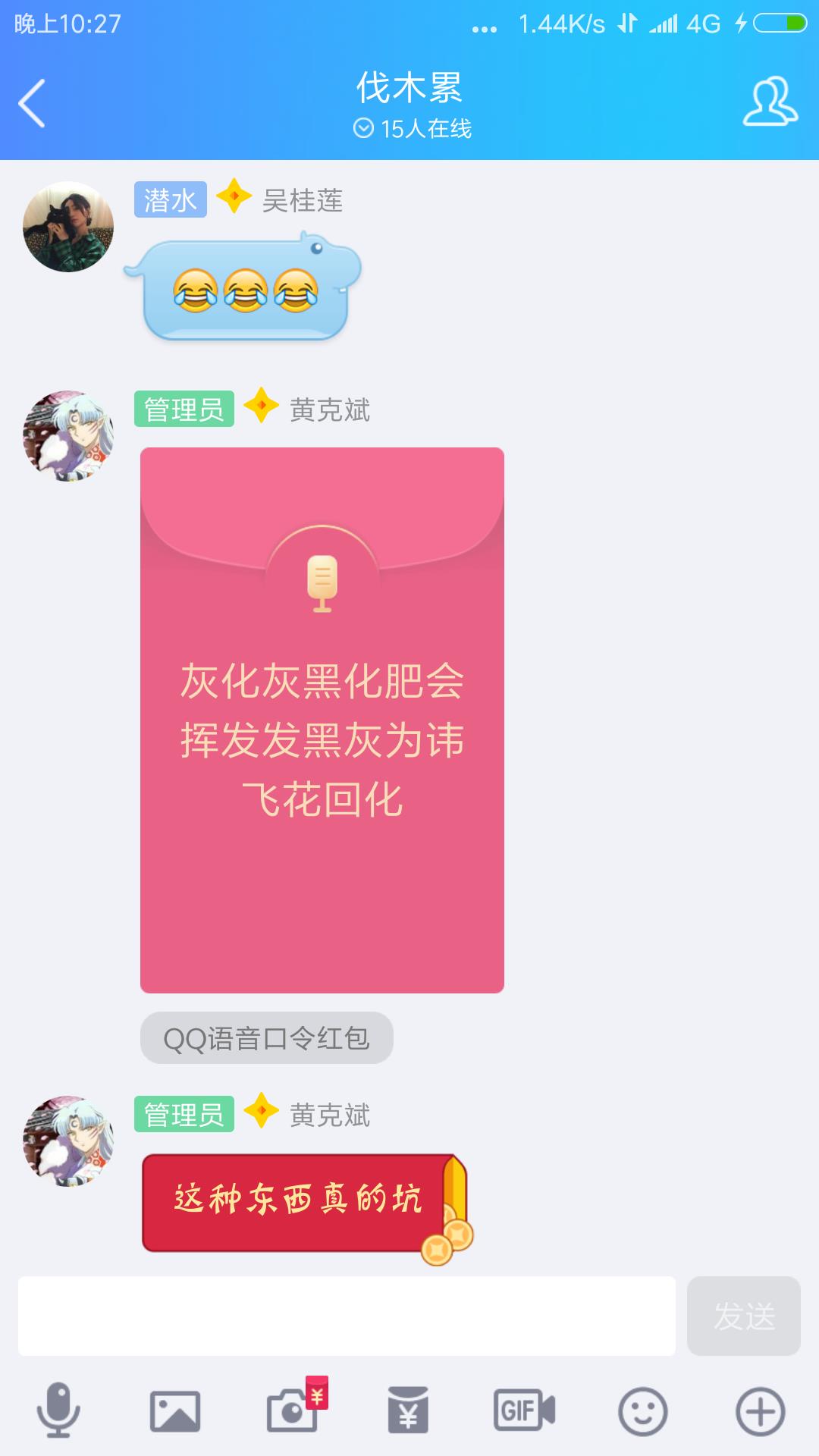
Task: Open the red packet ¥ icon
Action: [408, 1410]
